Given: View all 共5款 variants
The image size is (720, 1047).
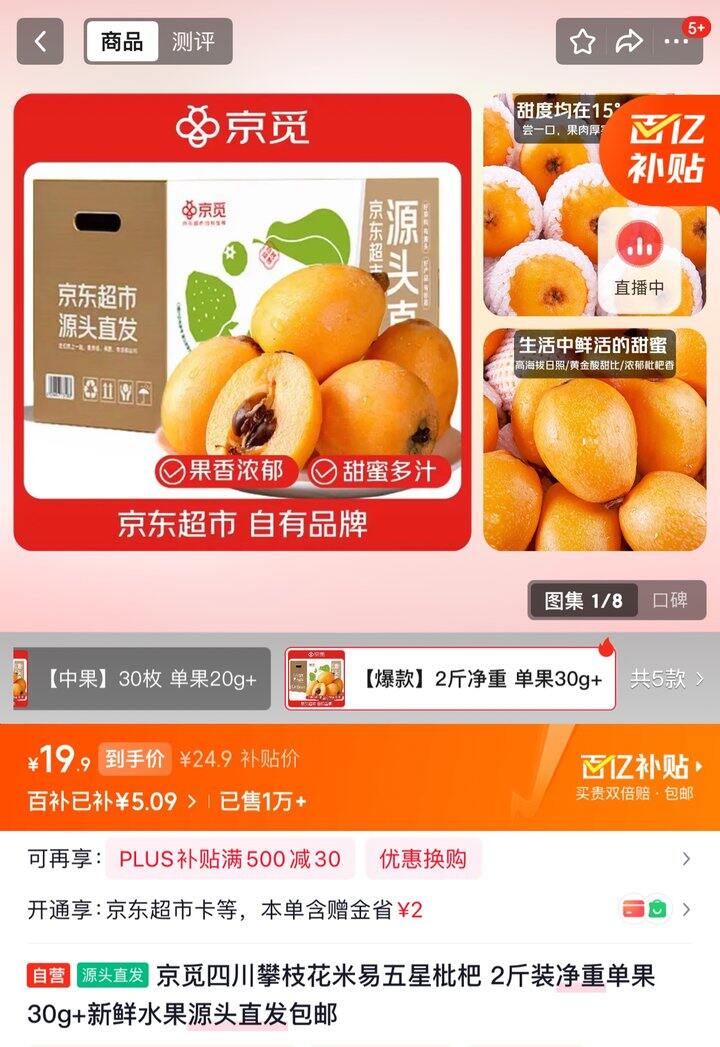Looking at the screenshot, I should pos(667,679).
